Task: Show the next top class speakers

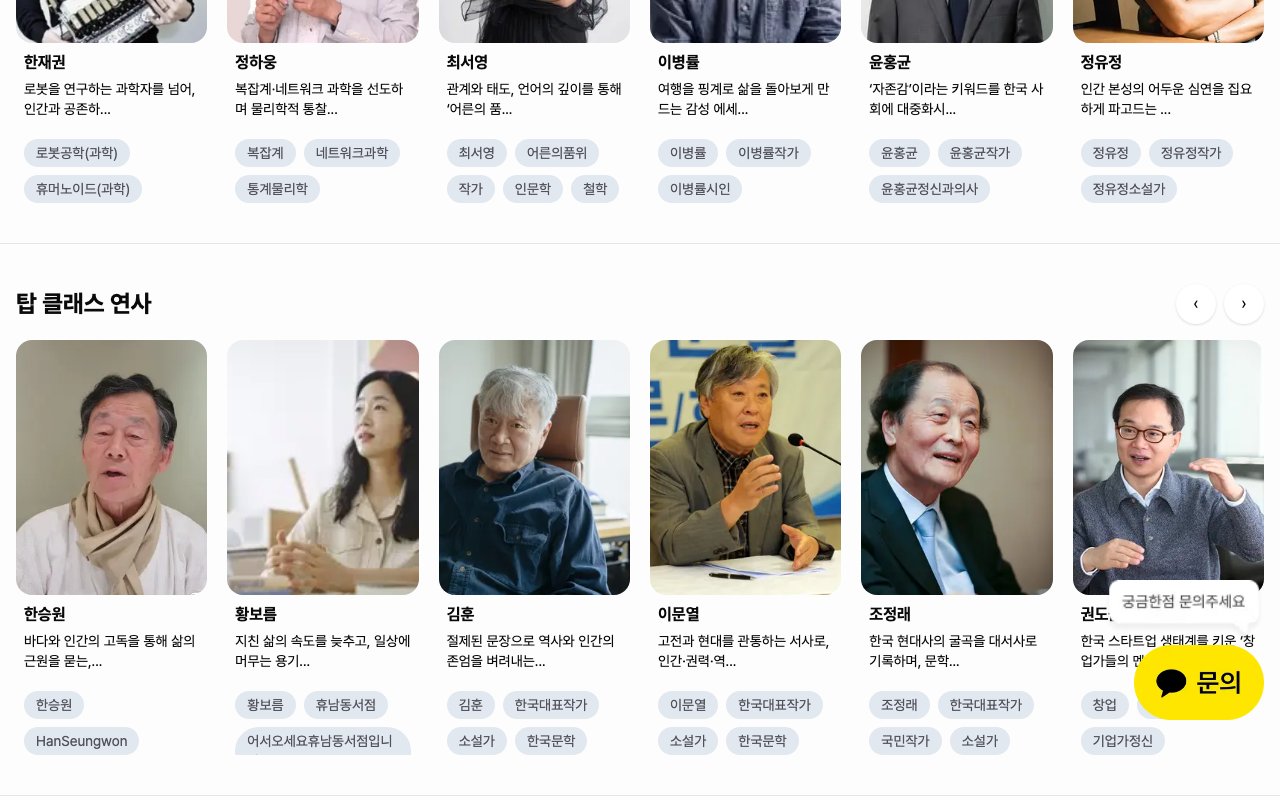Action: click(1243, 304)
